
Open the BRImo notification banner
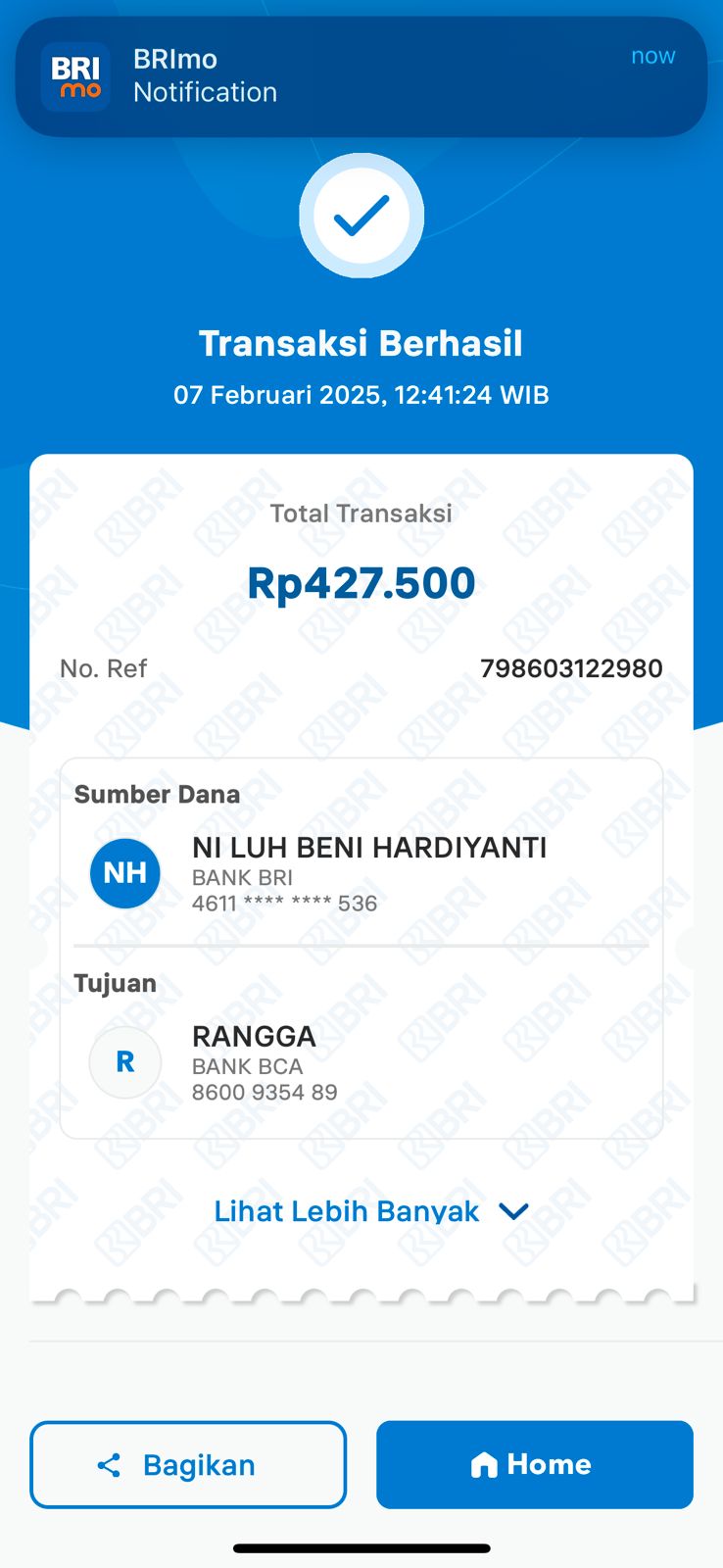coord(361,76)
